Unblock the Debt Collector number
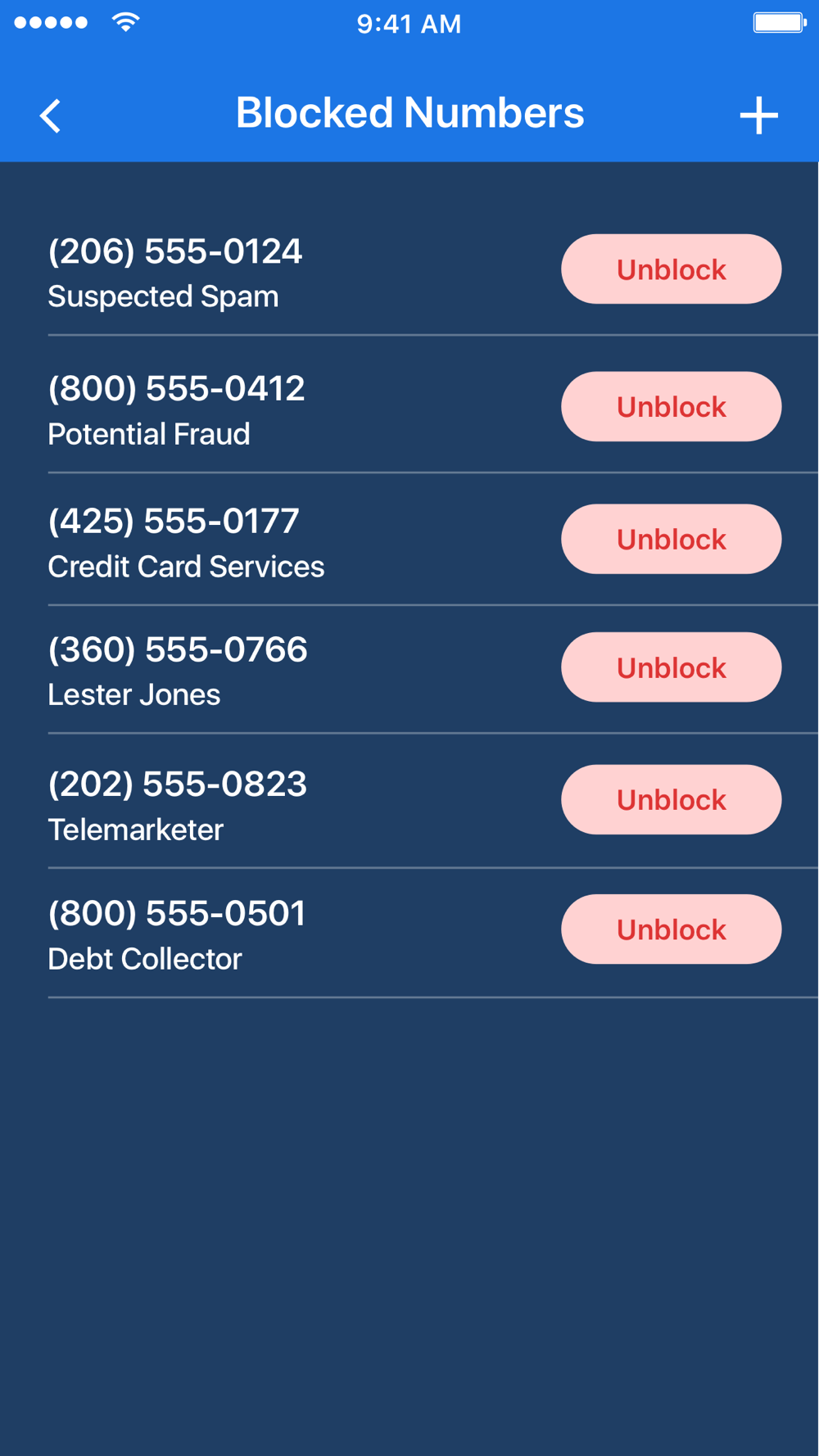This screenshot has height=1456, width=819. click(671, 929)
